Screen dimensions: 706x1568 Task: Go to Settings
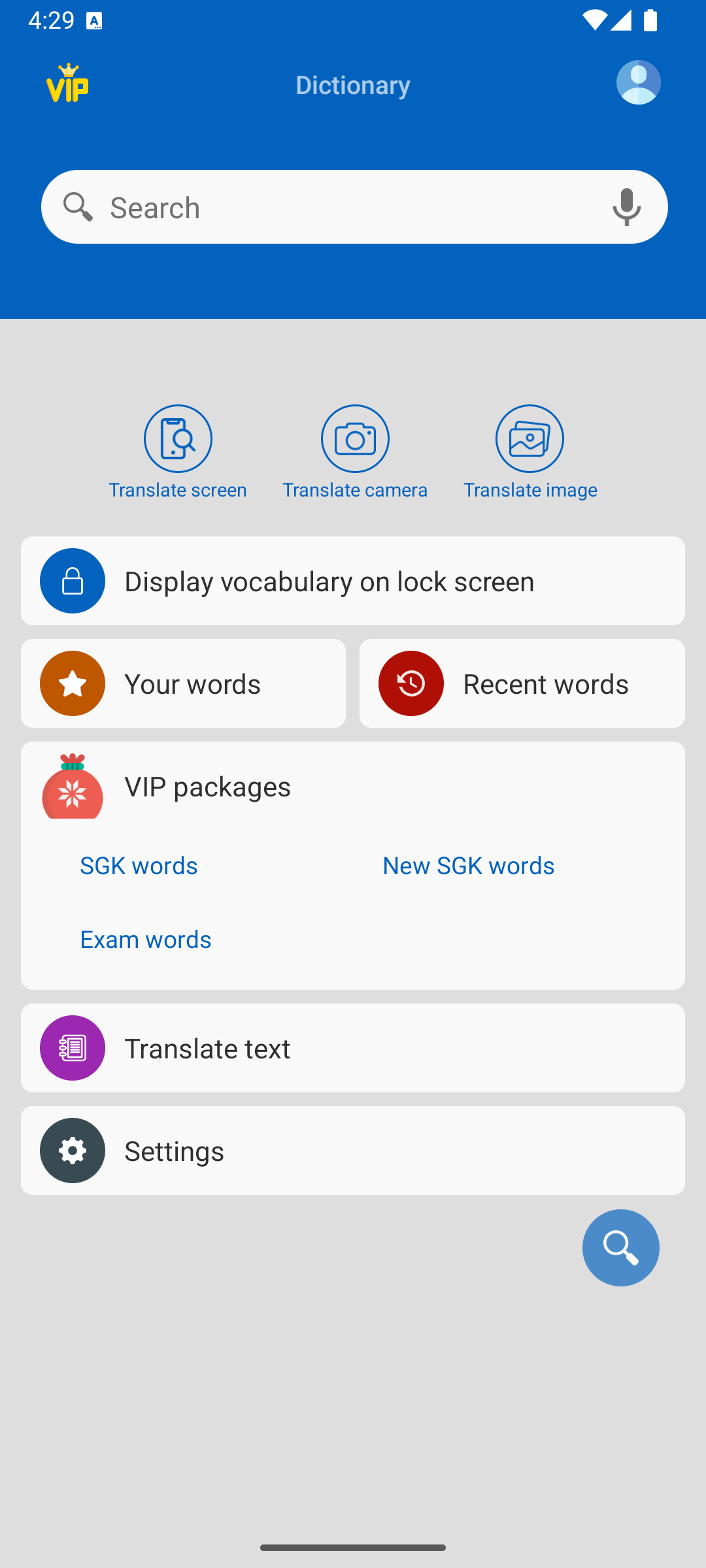[x=353, y=1151]
